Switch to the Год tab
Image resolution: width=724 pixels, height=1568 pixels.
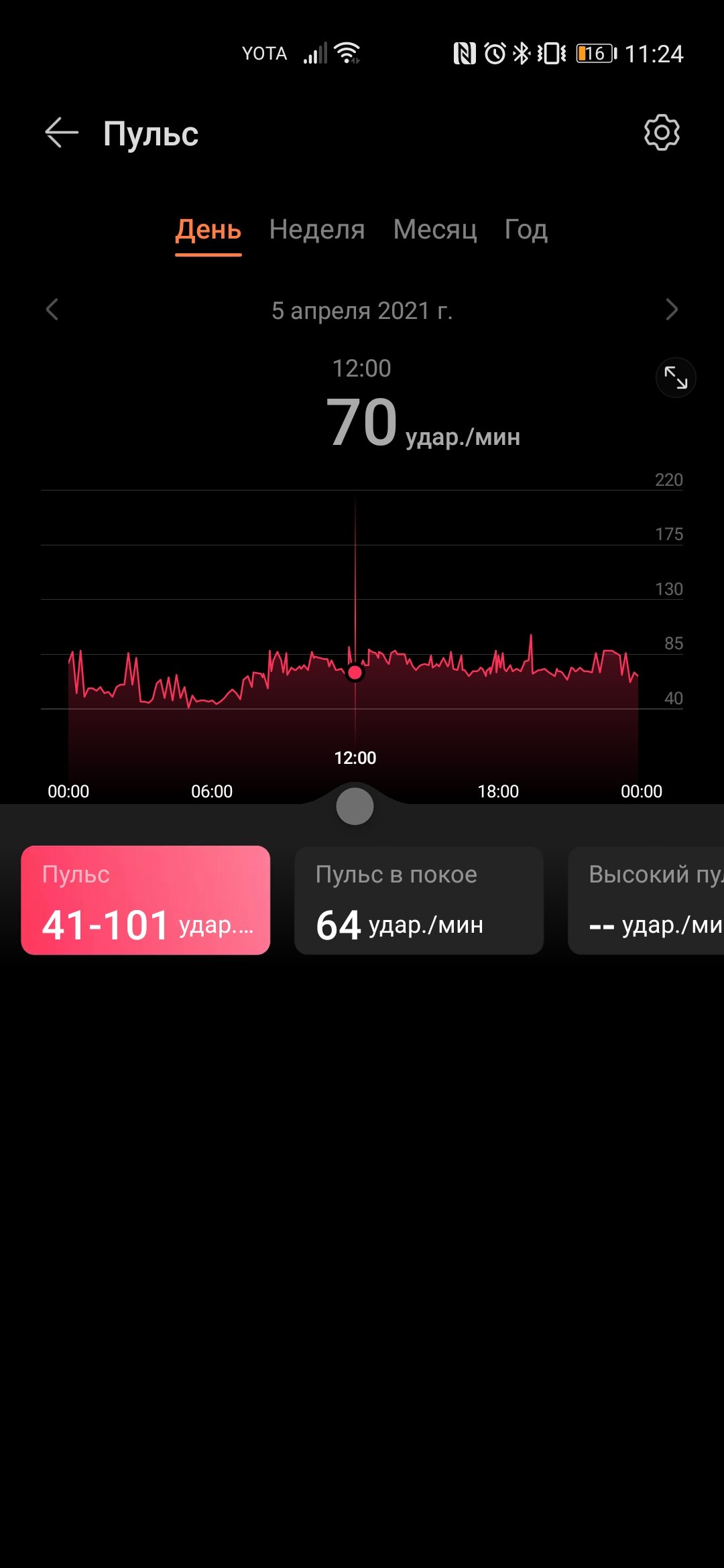click(526, 230)
